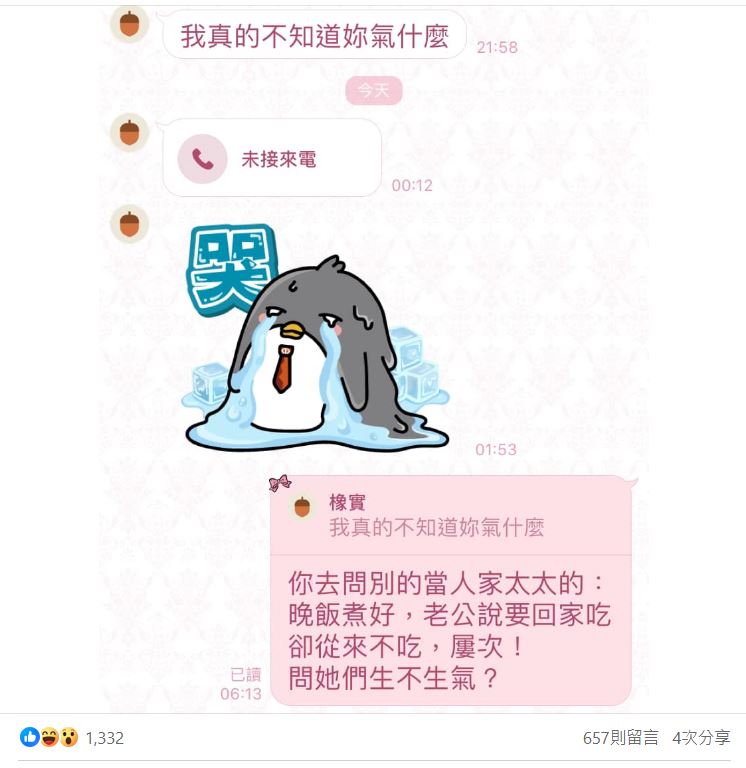The width and height of the screenshot is (746, 768).
Task: Open the posted chat screenshot image
Action: 373,350
